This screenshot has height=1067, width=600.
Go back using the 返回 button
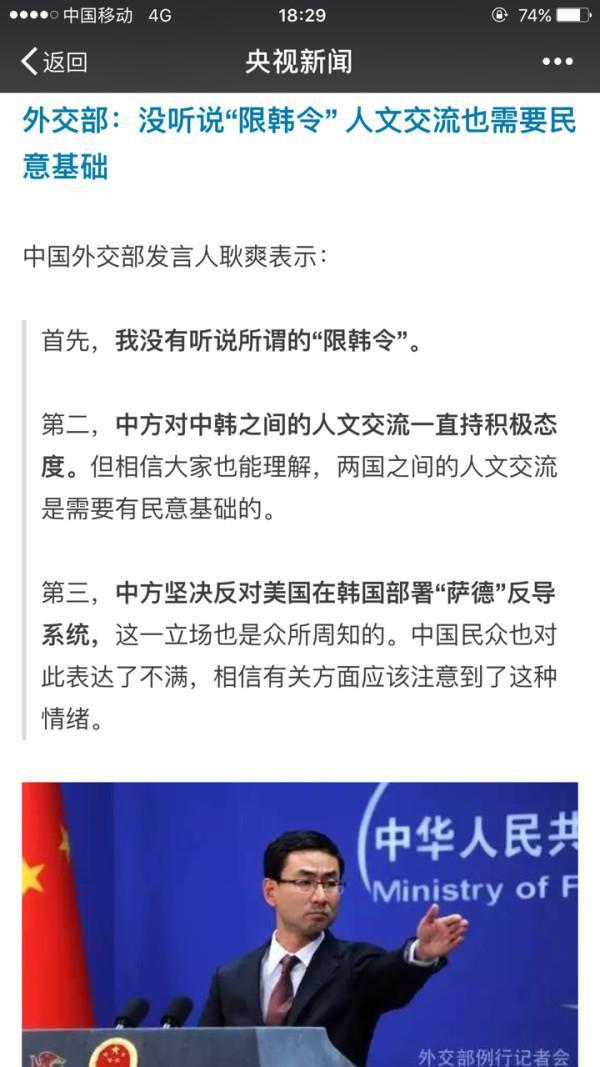[54, 62]
